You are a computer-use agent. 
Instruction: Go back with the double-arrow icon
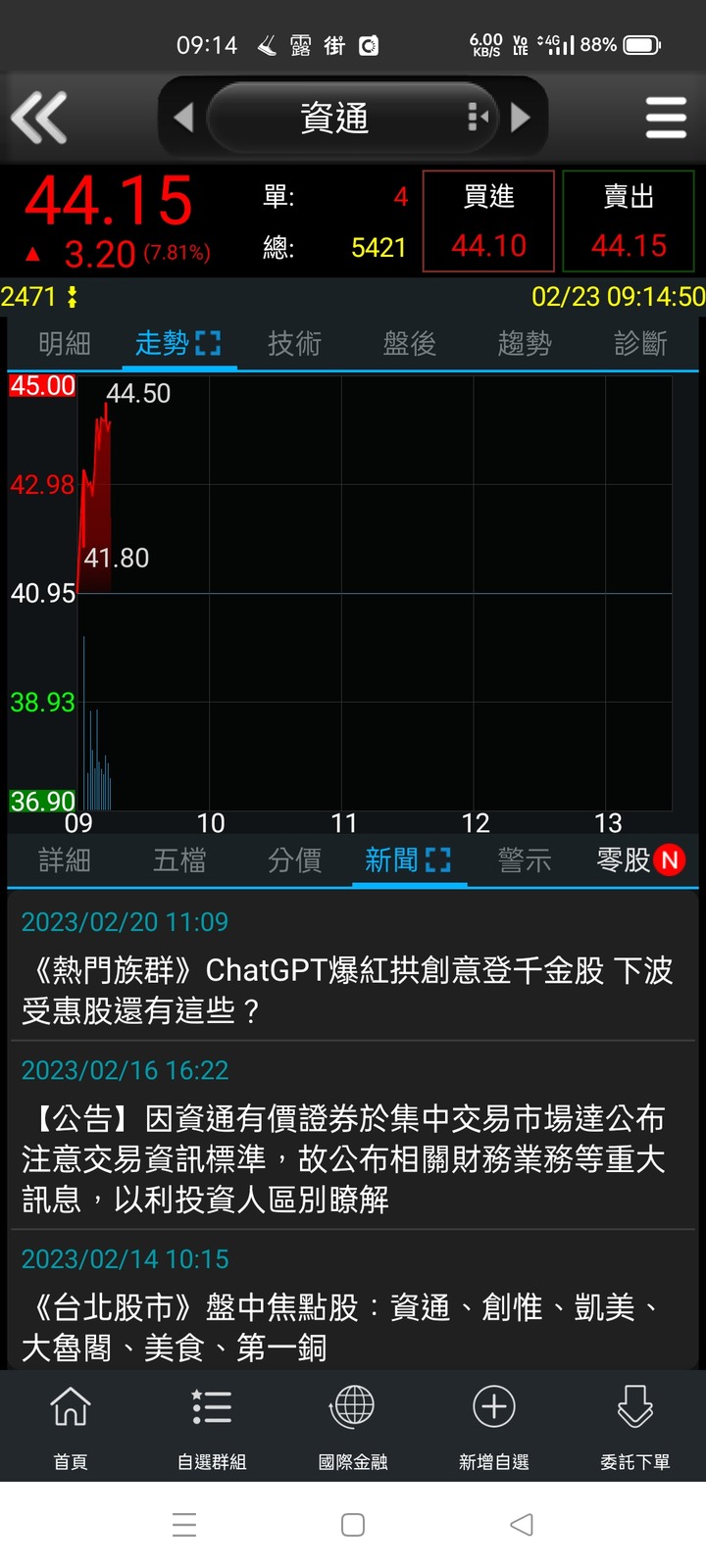39,118
